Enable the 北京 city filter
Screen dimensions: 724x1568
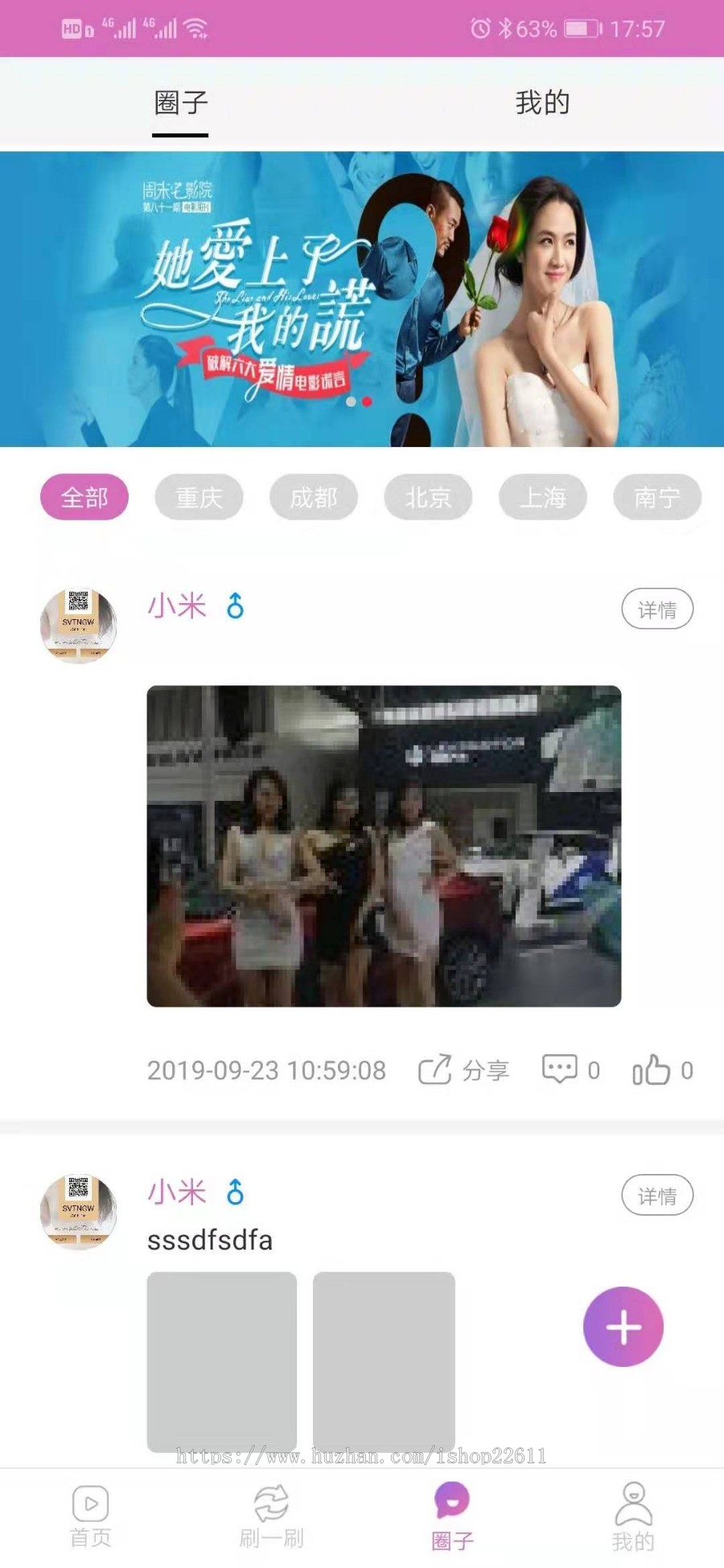point(429,497)
